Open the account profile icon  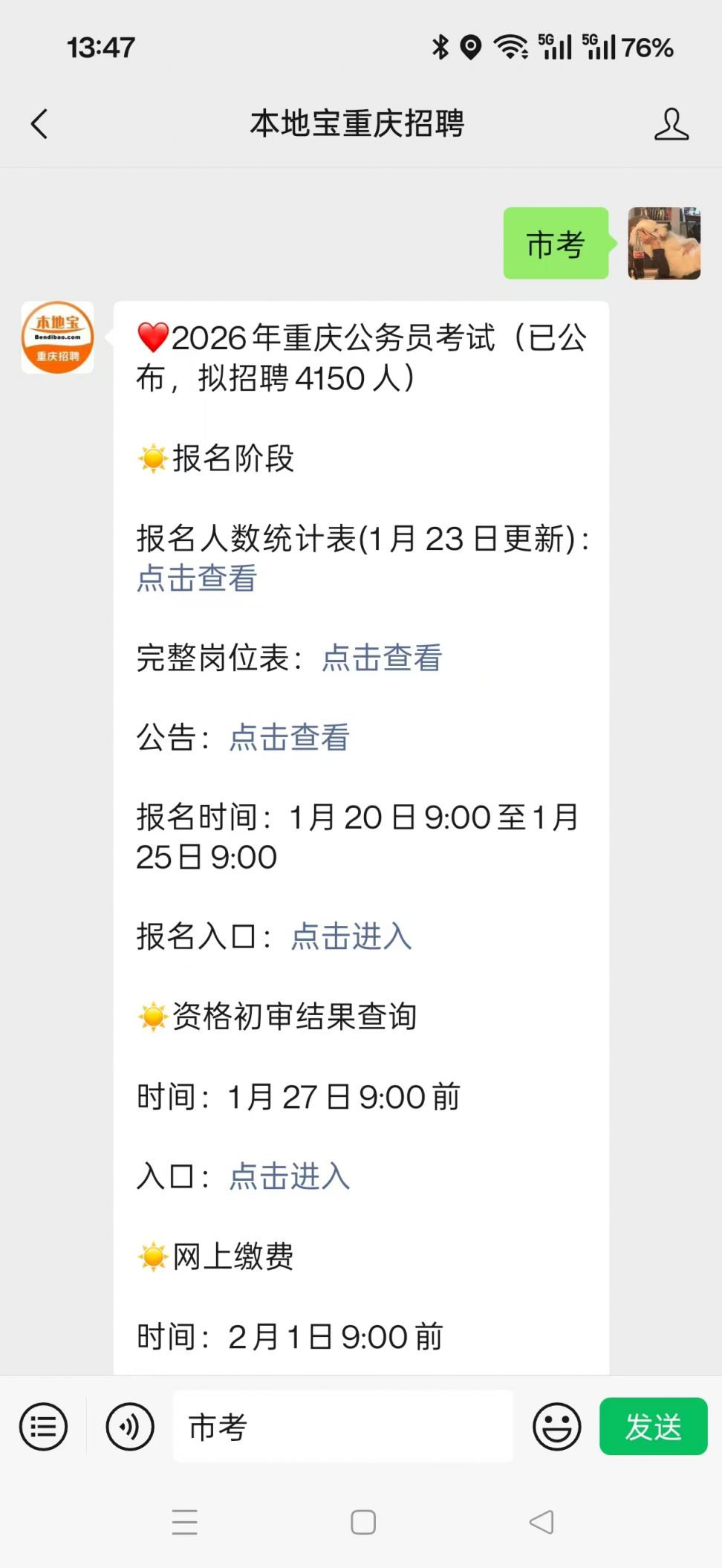(x=671, y=123)
